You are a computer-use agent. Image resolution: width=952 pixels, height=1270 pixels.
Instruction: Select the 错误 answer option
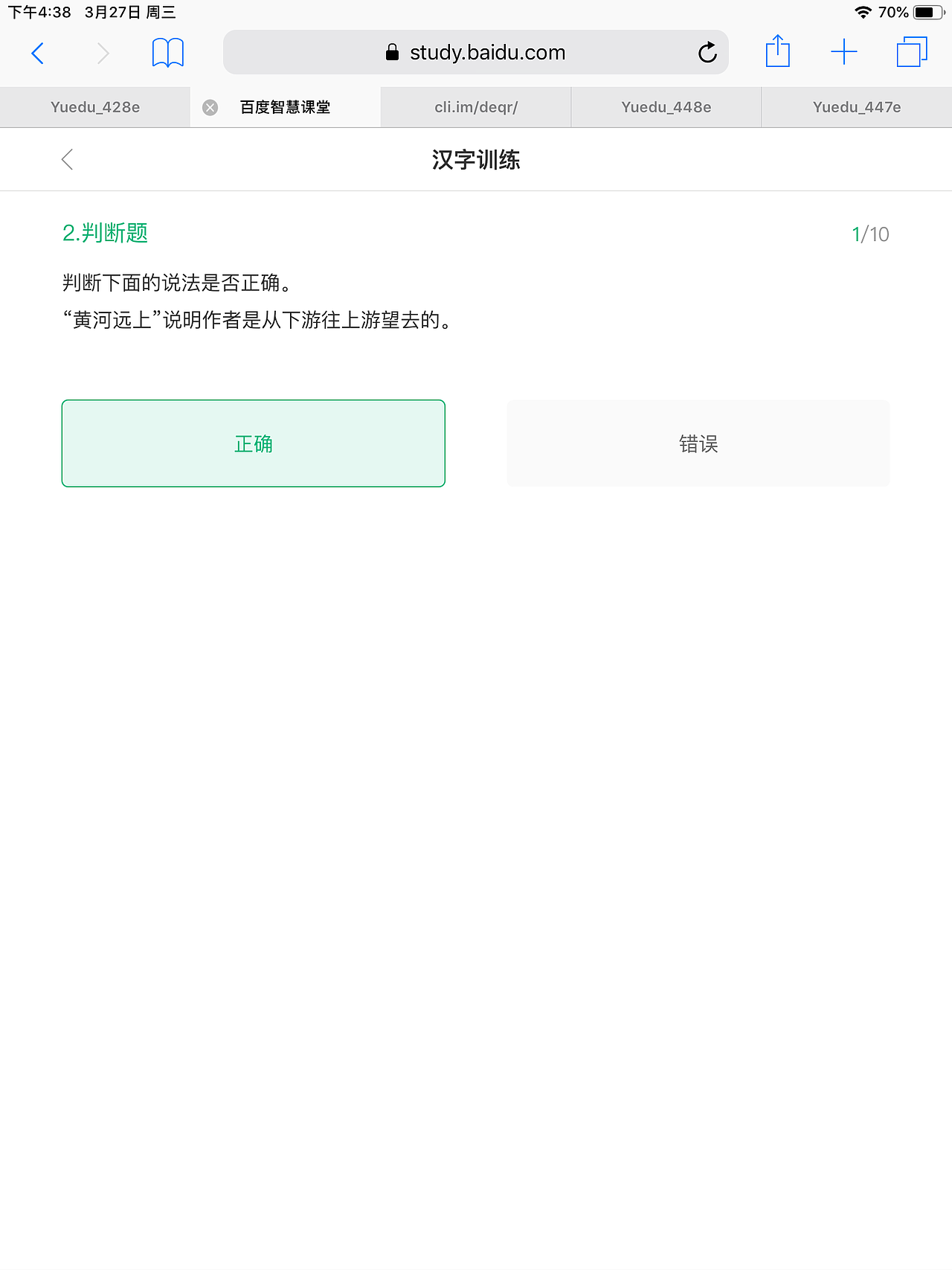coord(698,443)
